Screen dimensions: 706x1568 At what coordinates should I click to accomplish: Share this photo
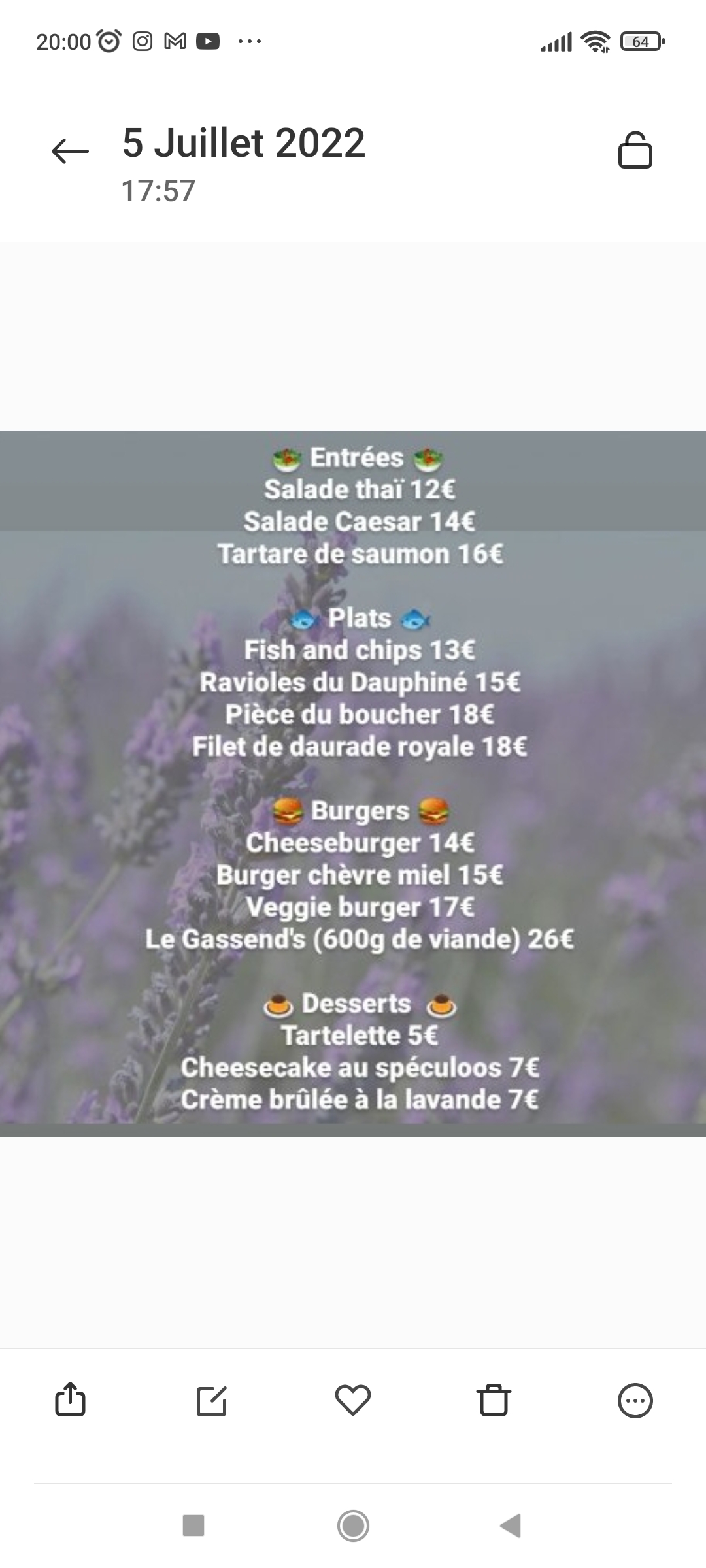(71, 1400)
